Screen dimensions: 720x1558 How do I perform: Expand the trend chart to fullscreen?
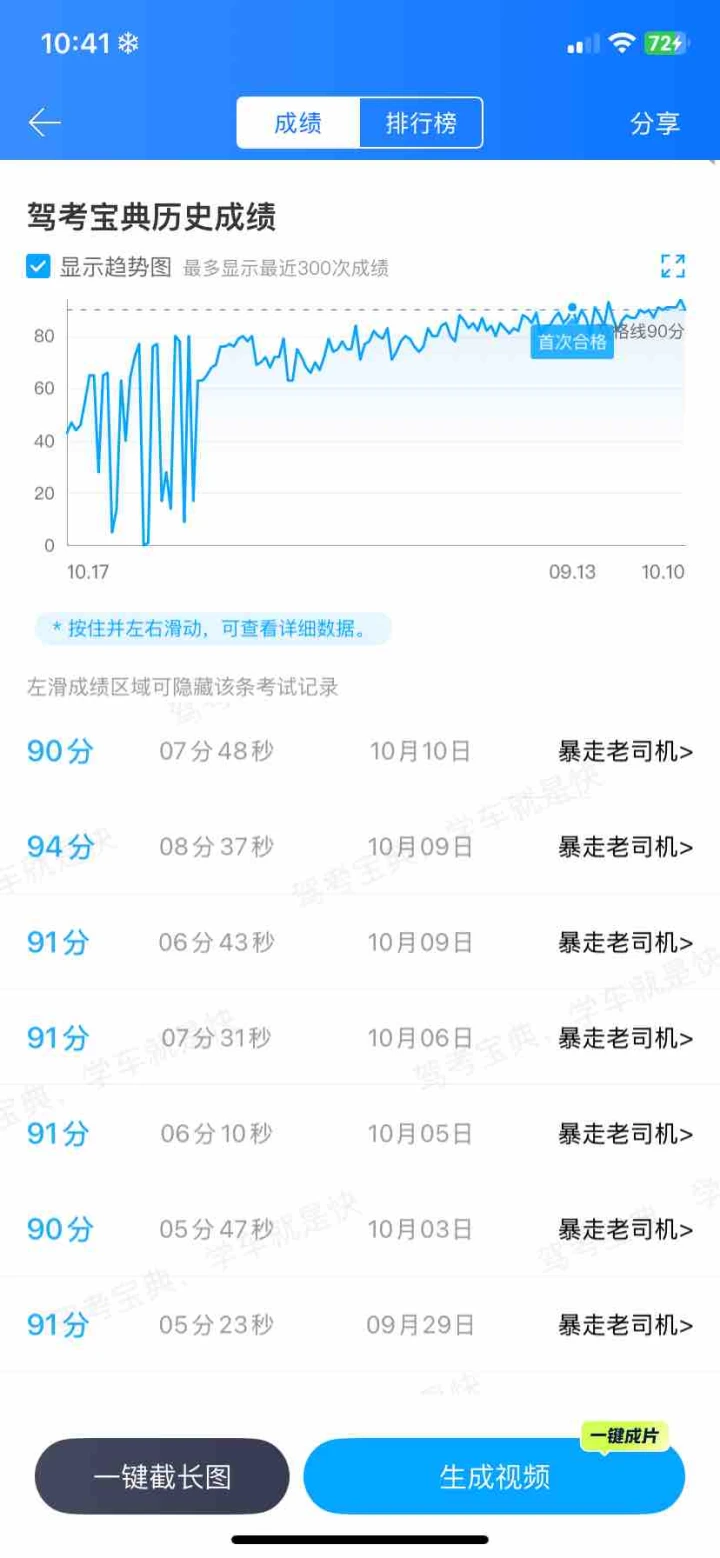(x=673, y=266)
